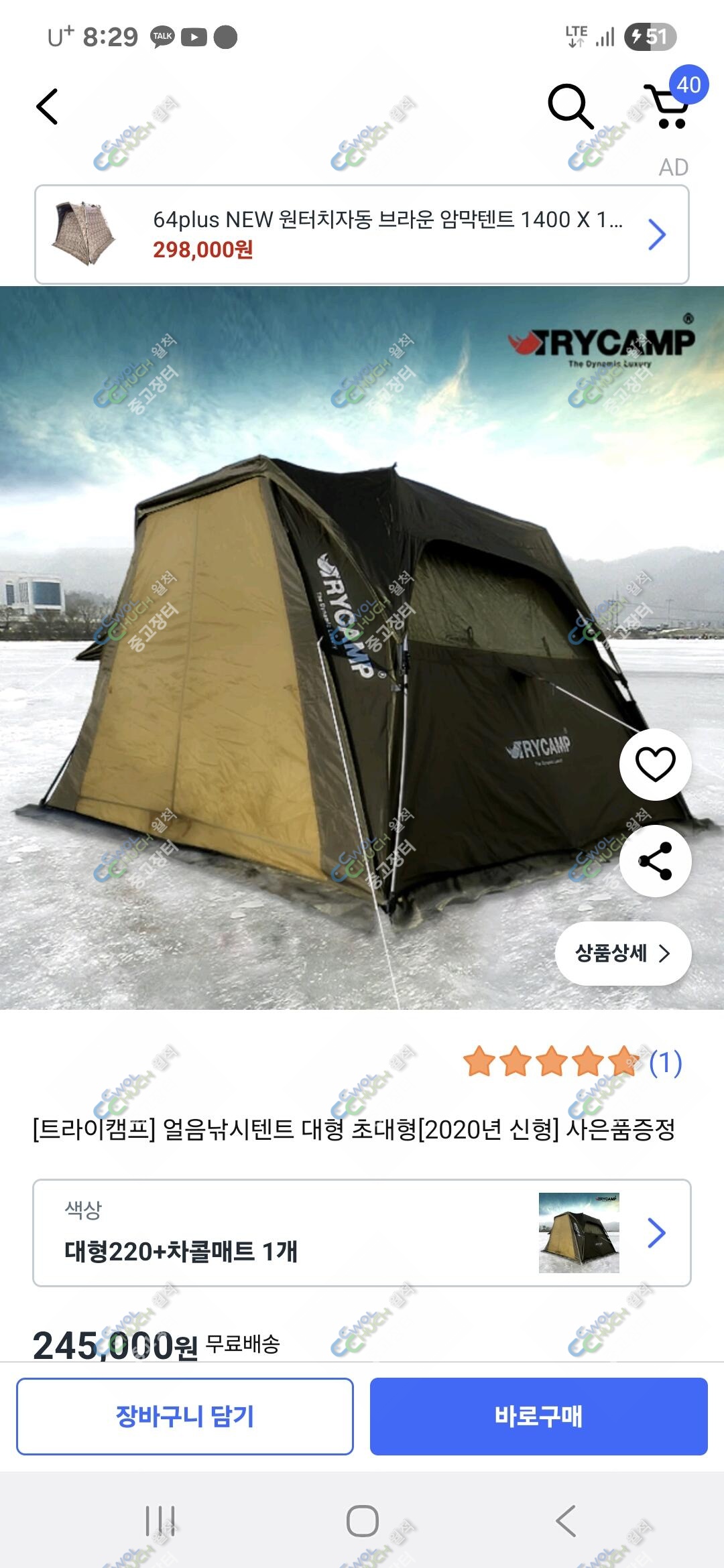
Task: Expand the 색상 option selector
Action: coord(362,1232)
